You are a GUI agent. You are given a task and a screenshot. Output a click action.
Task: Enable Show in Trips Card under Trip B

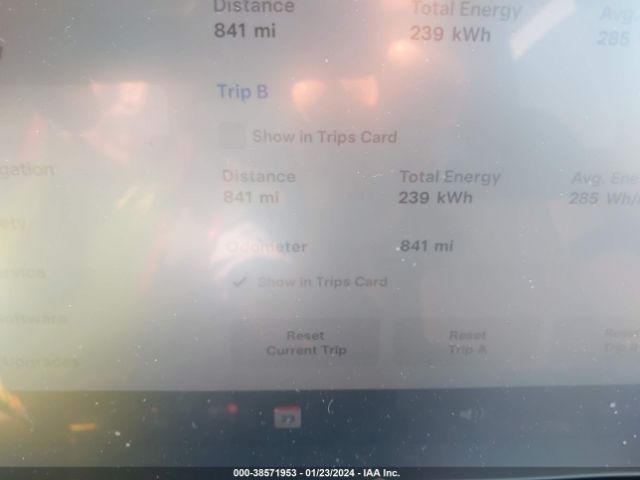(232, 136)
